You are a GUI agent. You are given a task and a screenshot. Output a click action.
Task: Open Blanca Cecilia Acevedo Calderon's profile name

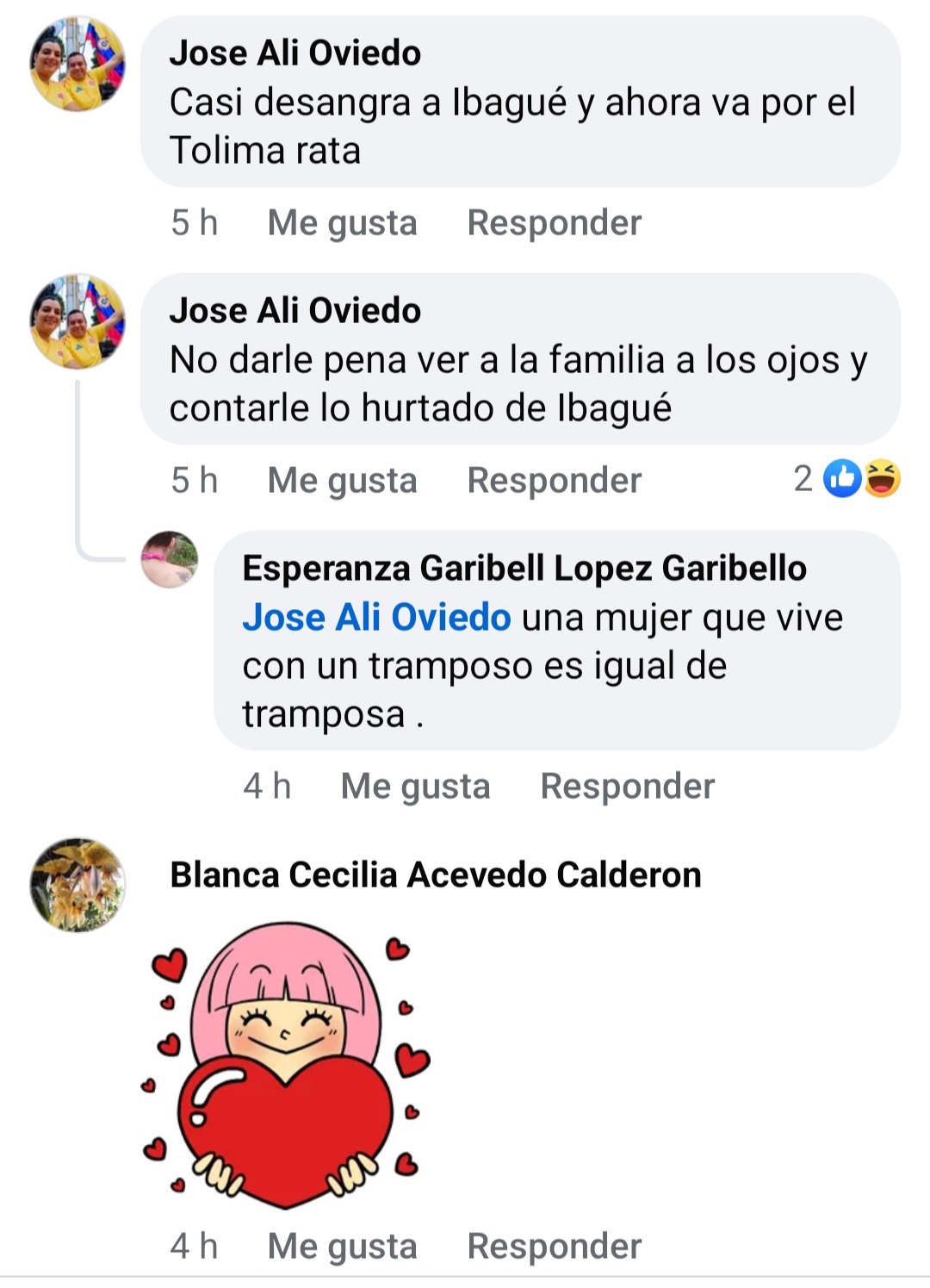tap(435, 875)
